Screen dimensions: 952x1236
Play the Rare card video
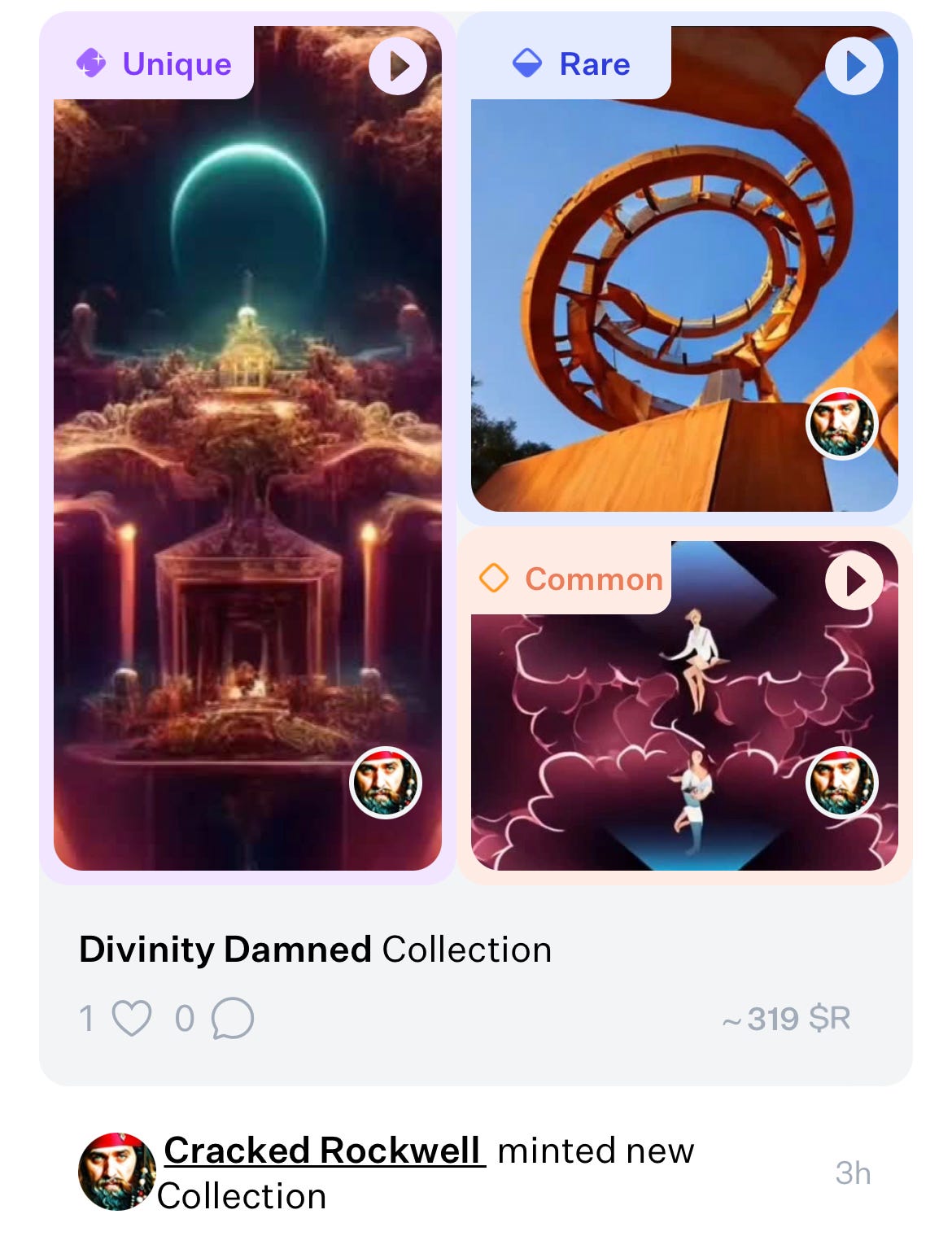[854, 66]
